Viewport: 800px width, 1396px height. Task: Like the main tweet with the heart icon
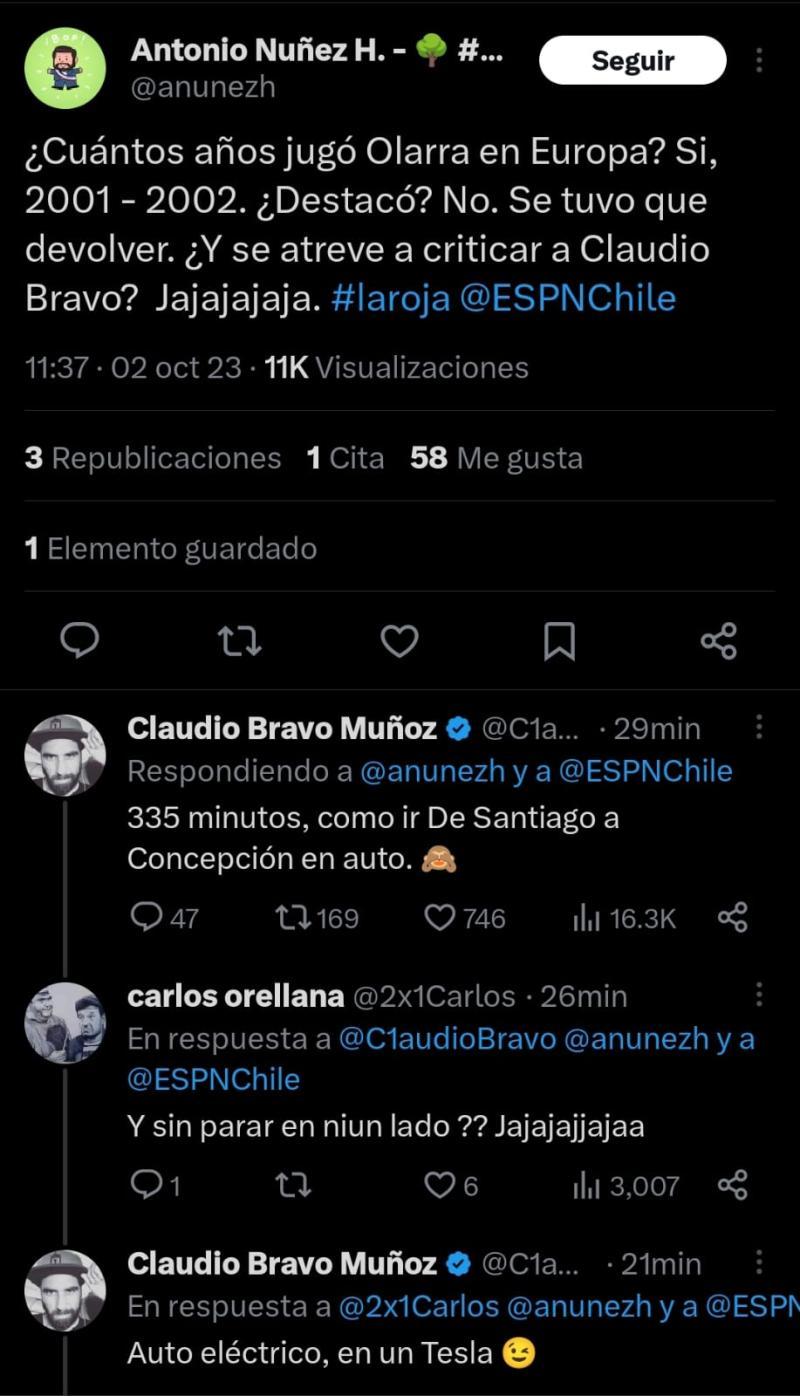coord(399,642)
